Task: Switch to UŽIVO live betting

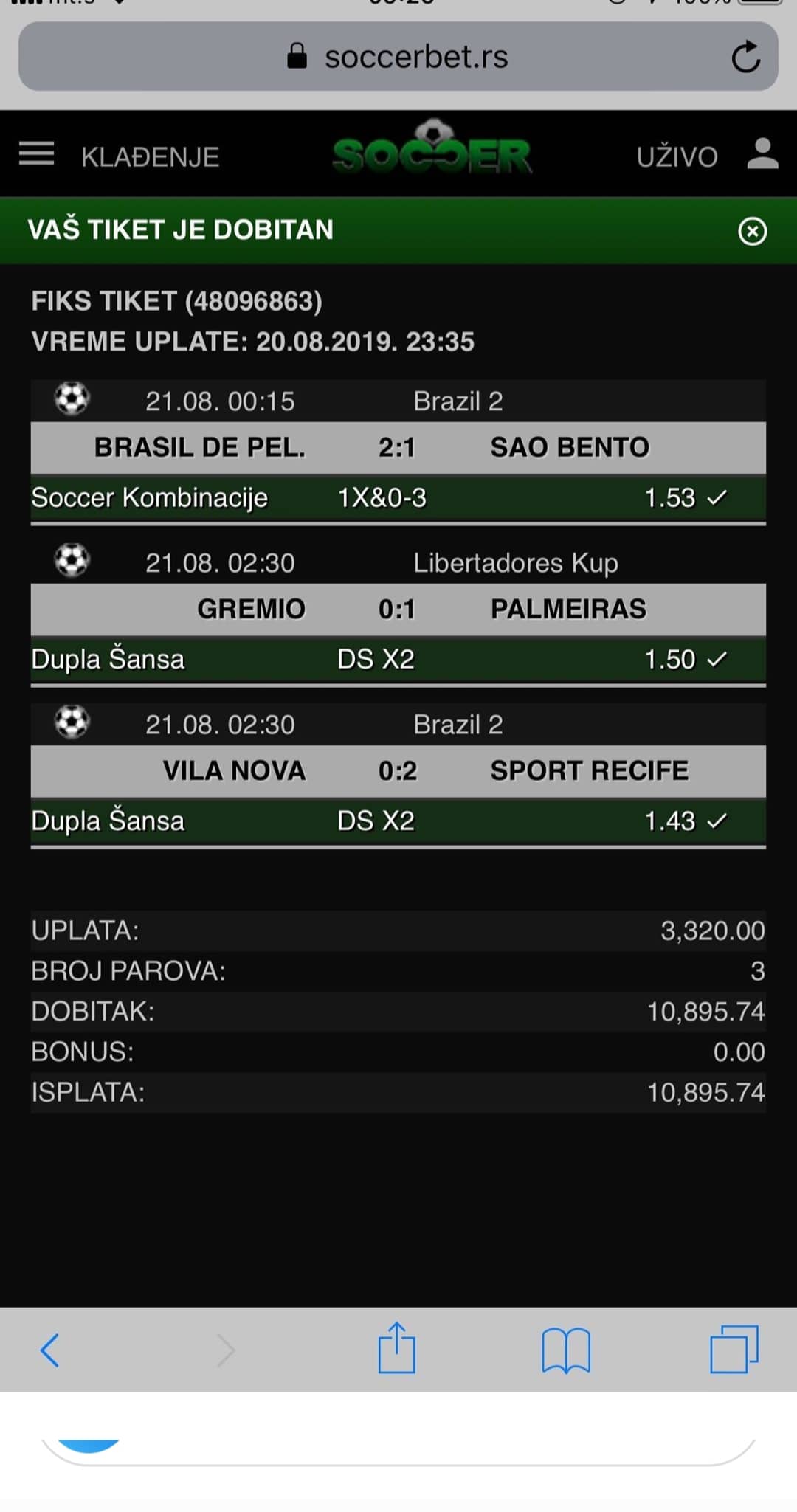Action: [677, 157]
